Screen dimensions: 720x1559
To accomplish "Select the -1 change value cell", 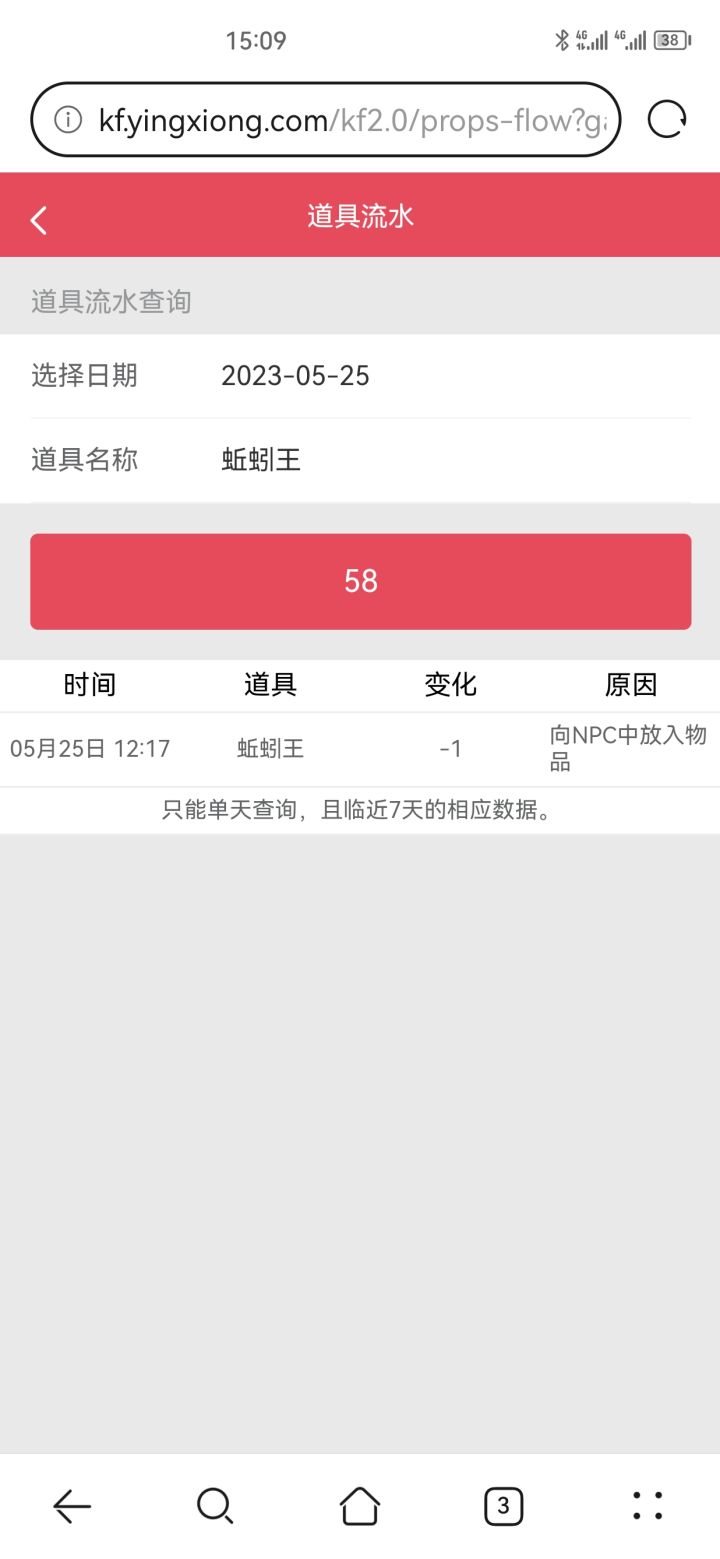I will [x=450, y=748].
